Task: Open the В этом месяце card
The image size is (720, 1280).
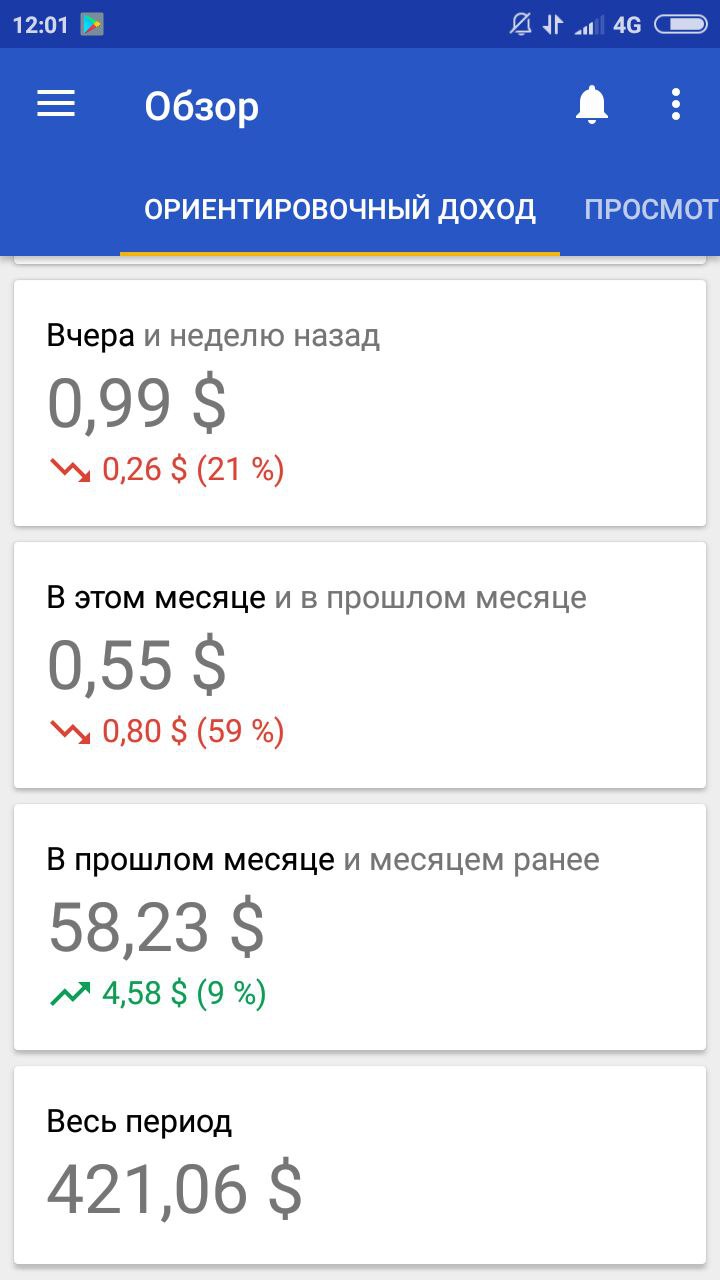Action: 360,665
